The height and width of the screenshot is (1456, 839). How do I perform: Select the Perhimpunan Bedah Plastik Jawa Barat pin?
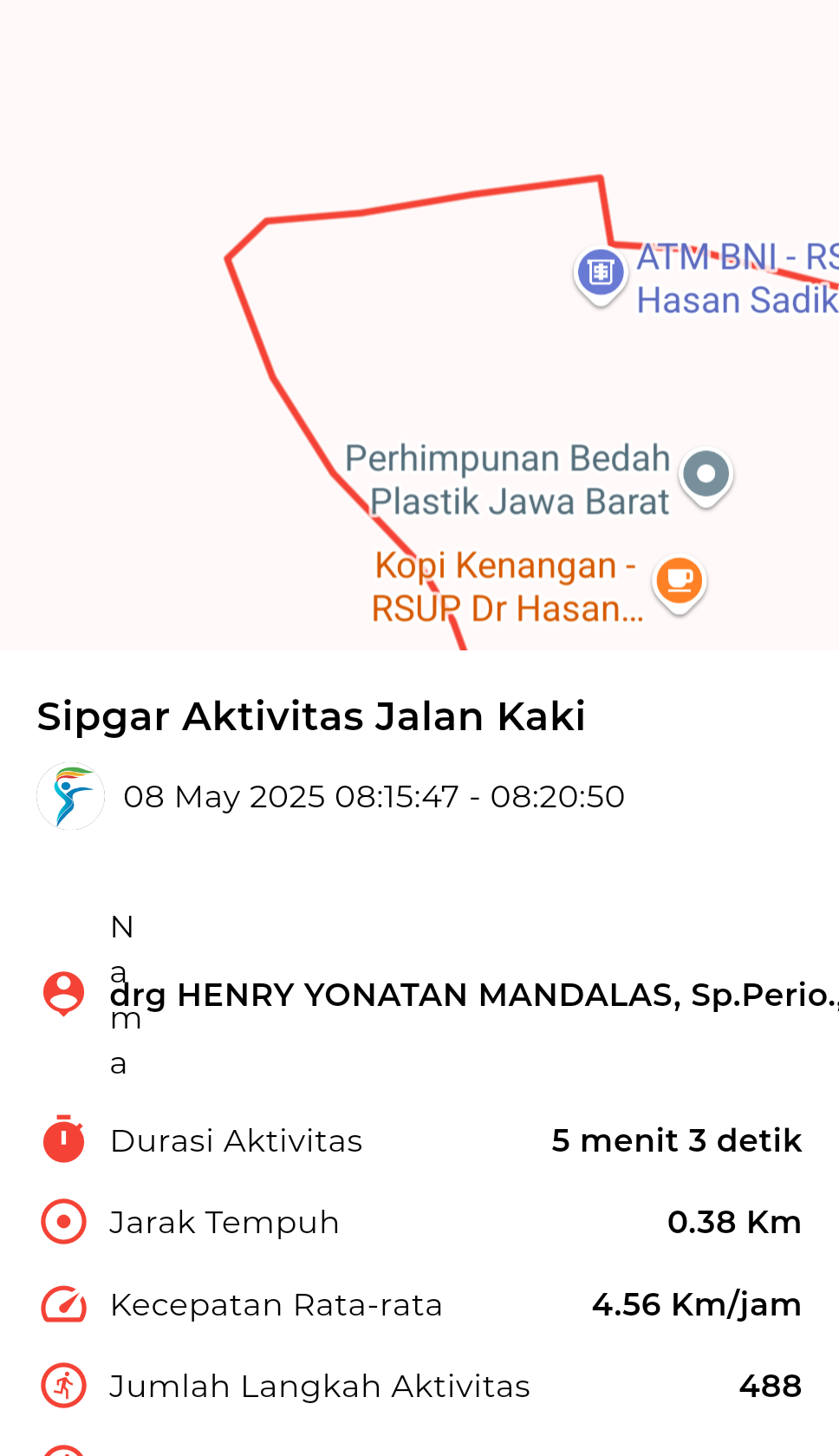click(x=706, y=477)
